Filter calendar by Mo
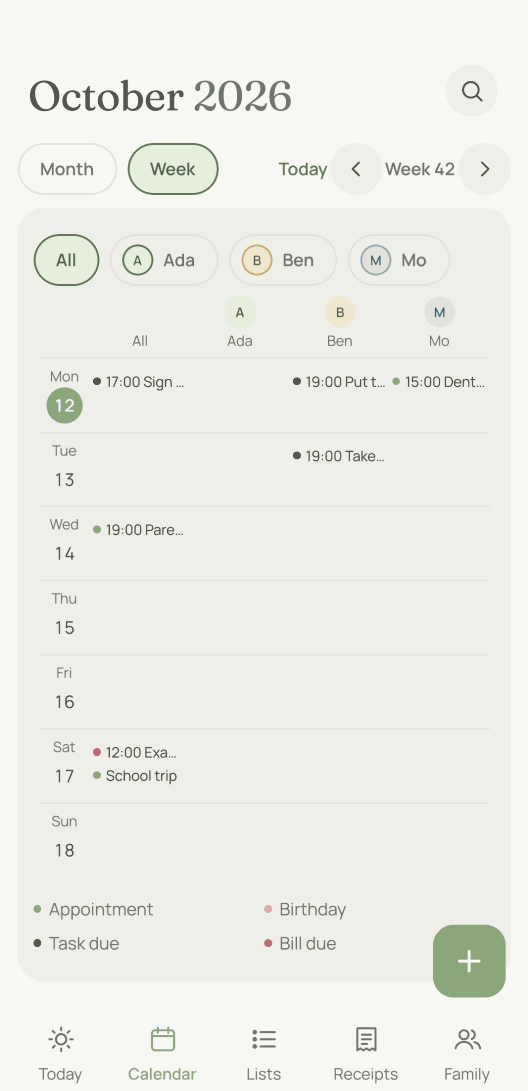Screen dimensions: 528x1091 [399, 260]
